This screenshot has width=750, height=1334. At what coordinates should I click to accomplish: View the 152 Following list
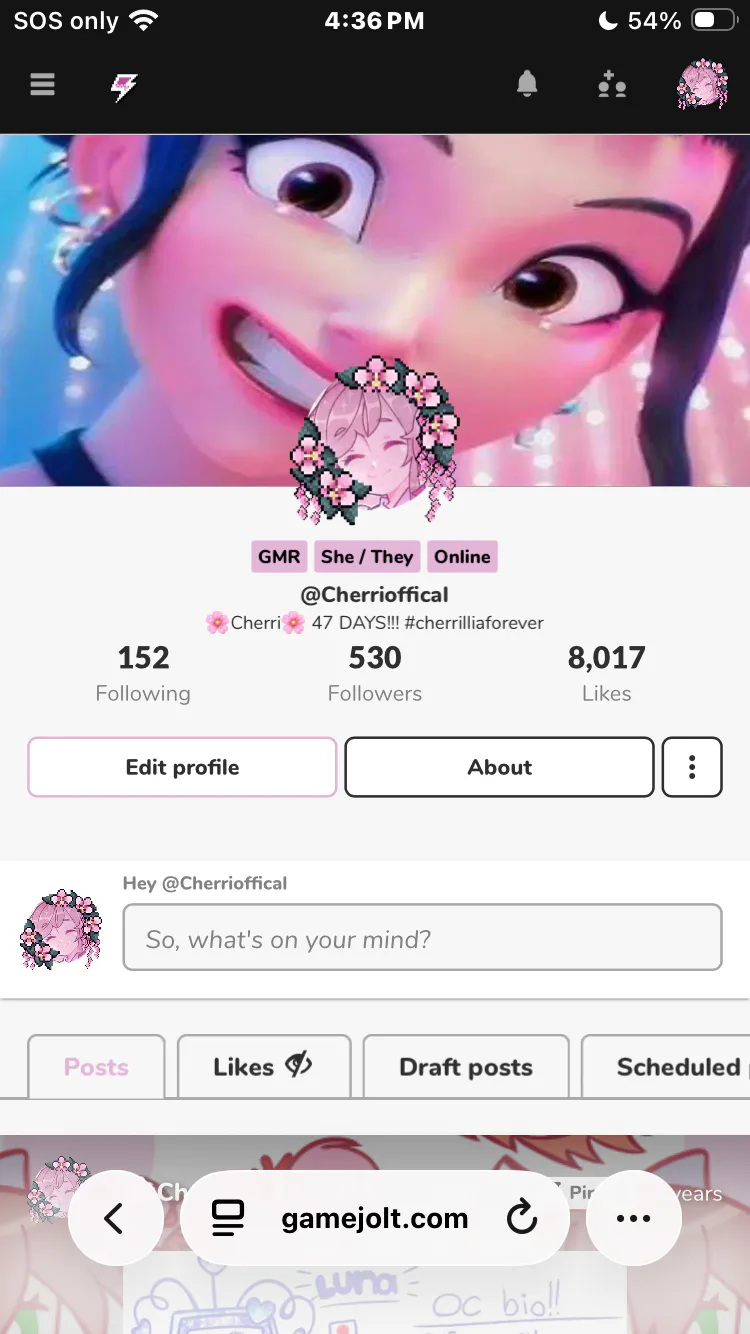(x=143, y=673)
